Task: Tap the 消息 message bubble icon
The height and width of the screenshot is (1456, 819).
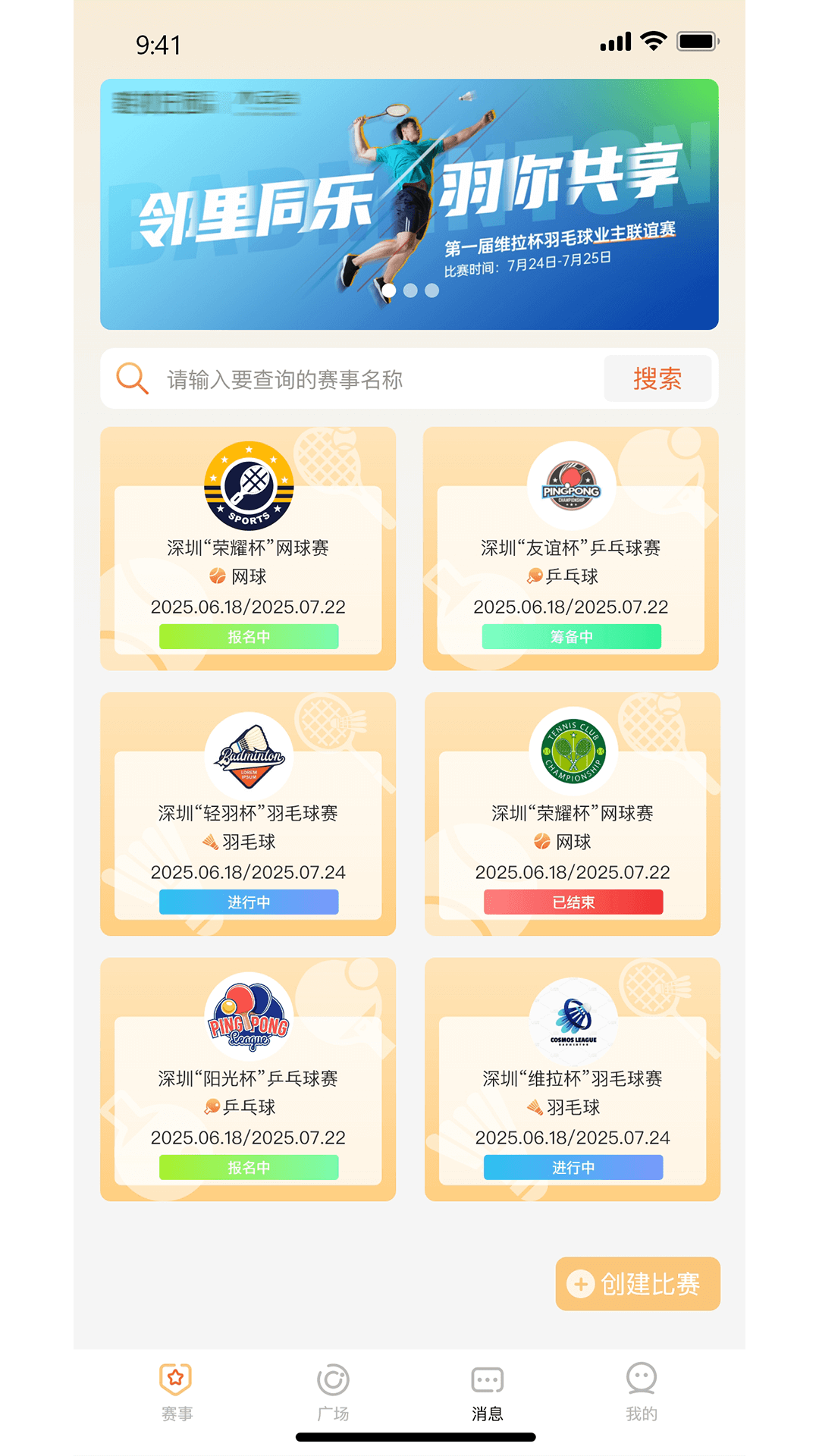Action: 488,1382
